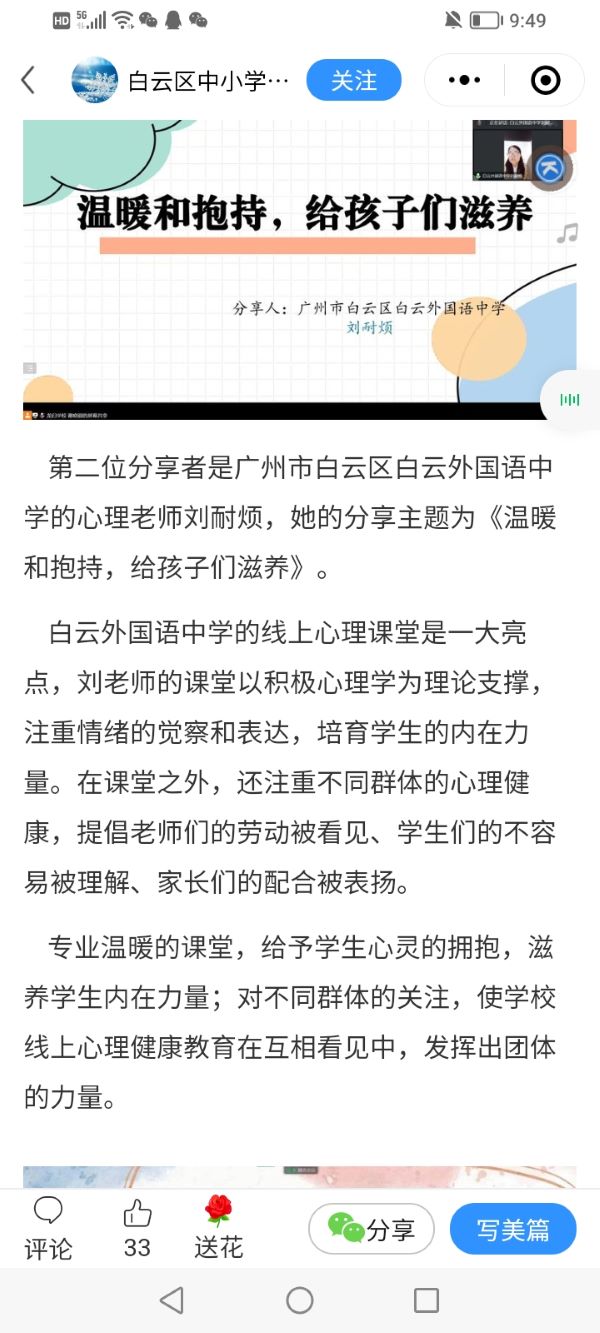Like this article with thumbs-up

pos(137,1229)
